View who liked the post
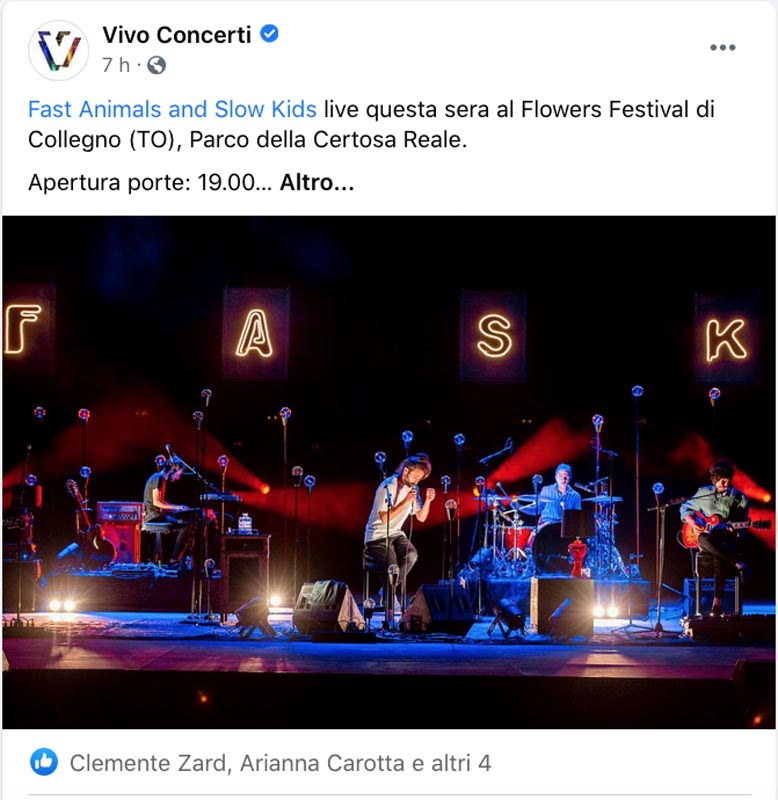Screen dimensions: 778x800 click(280, 763)
